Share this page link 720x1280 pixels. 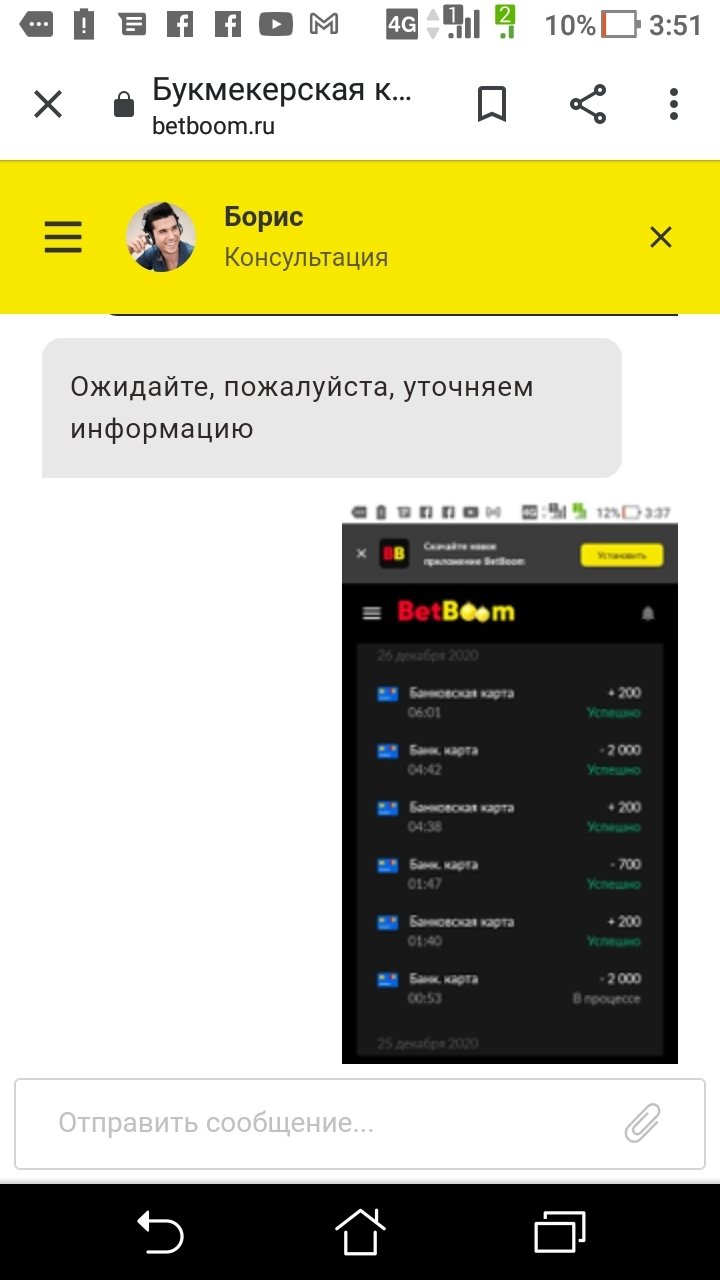pos(587,104)
